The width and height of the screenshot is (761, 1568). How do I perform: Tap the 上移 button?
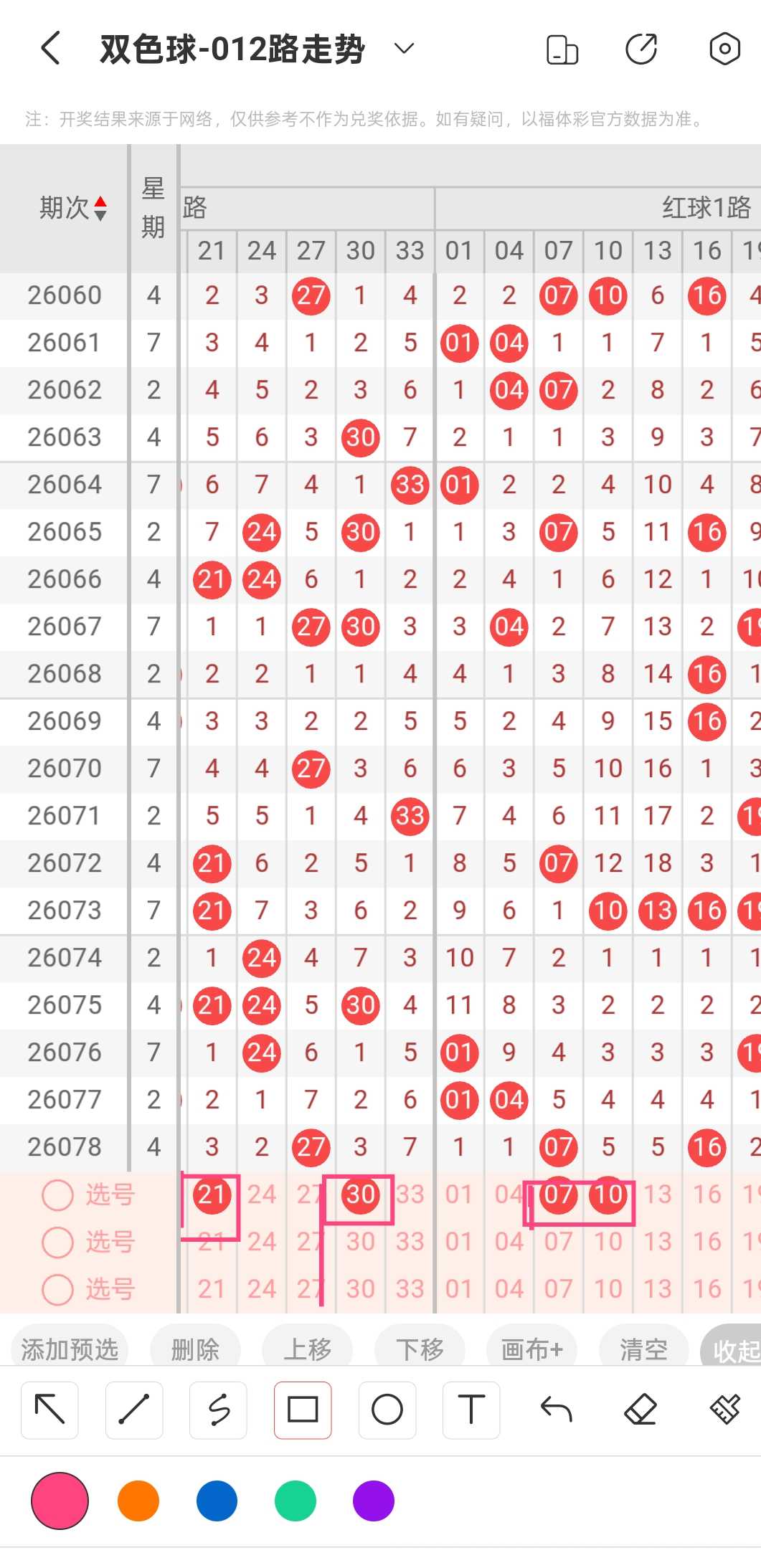tap(308, 1349)
